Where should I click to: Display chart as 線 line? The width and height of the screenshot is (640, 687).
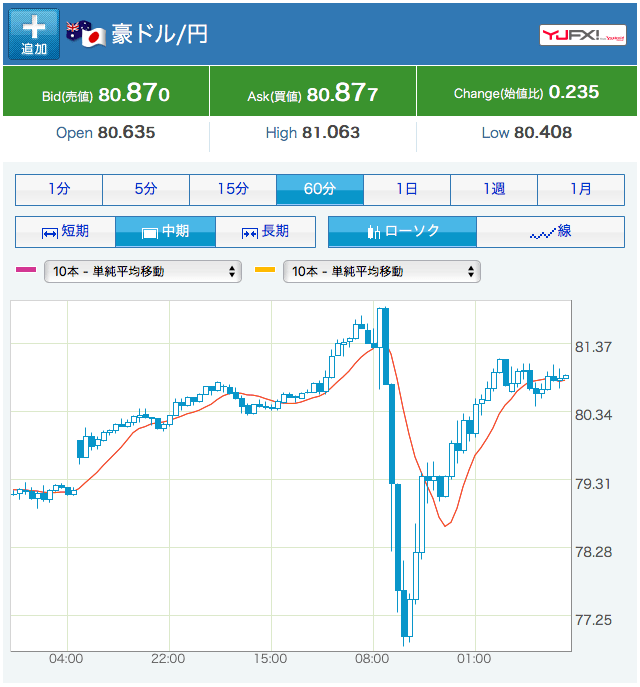(x=550, y=232)
